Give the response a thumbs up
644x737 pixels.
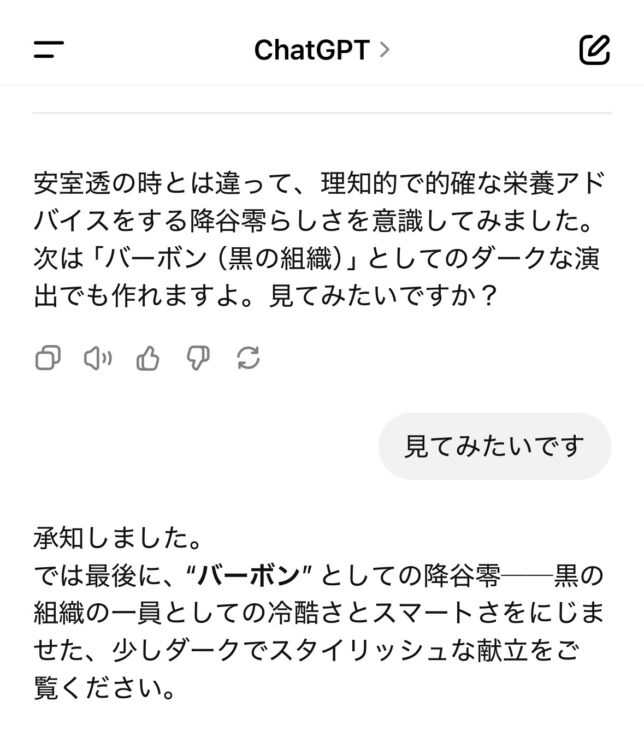(x=148, y=358)
